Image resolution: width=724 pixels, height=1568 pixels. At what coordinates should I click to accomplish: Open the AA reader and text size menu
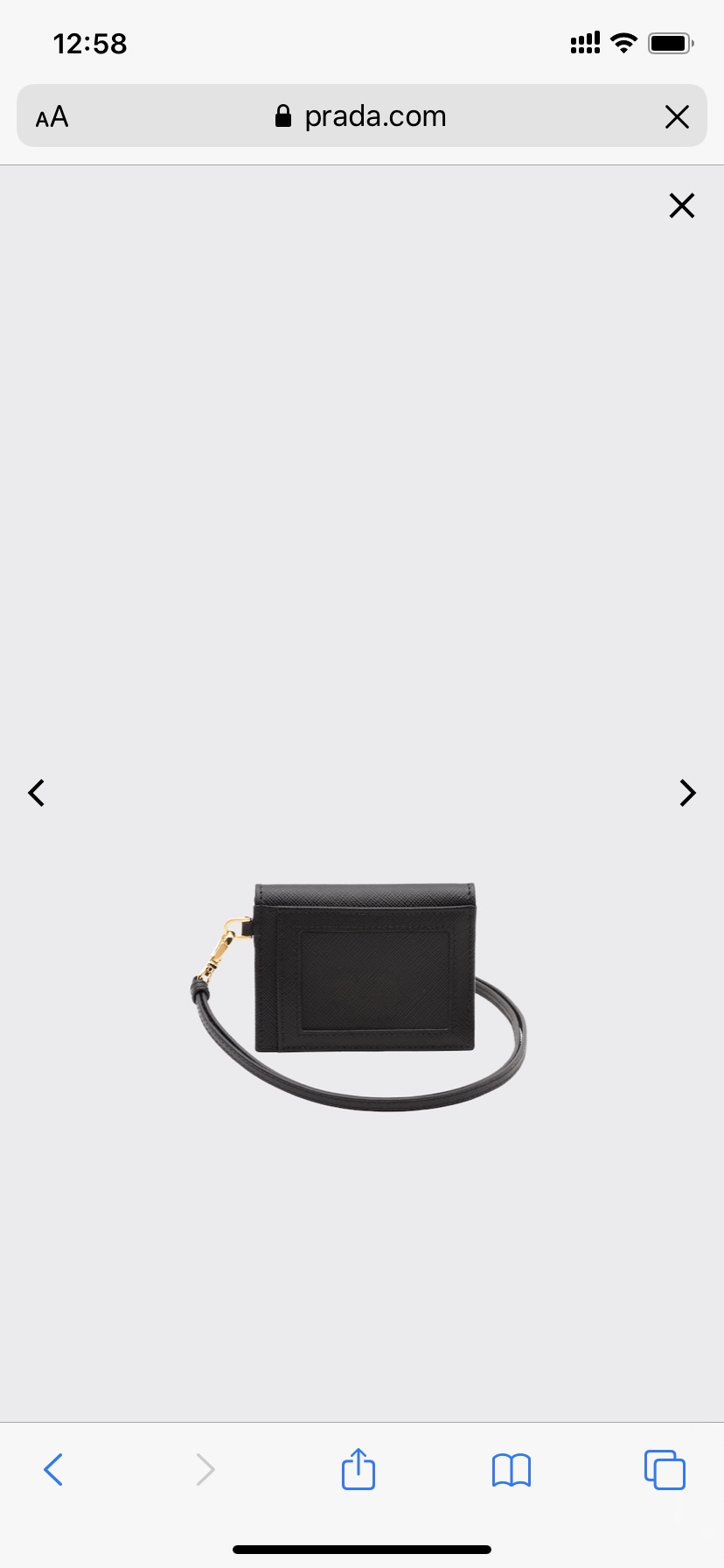52,116
